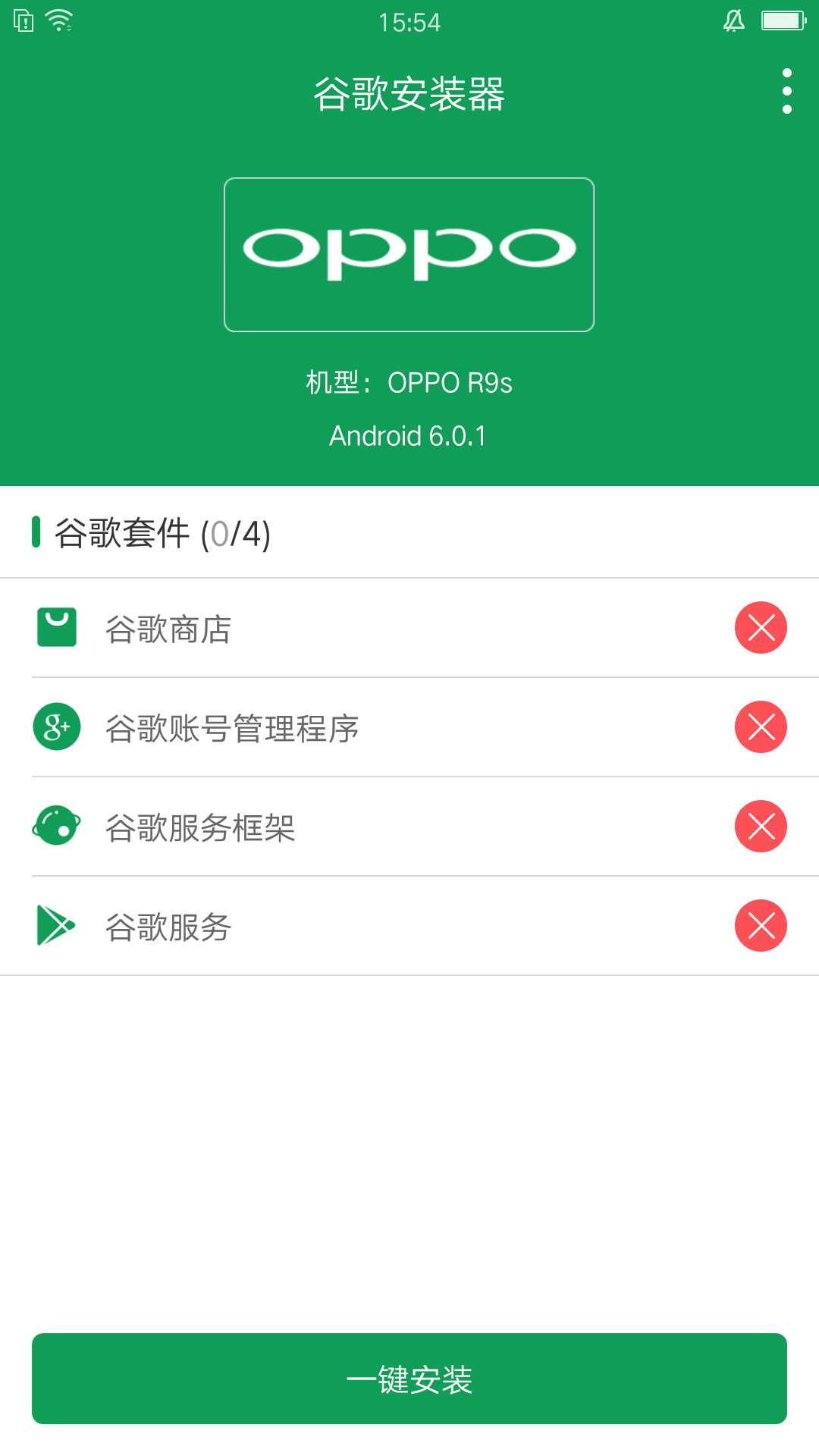Click the Google+ account manager icon
Screen dimensions: 819x1456
pyautogui.click(x=57, y=727)
